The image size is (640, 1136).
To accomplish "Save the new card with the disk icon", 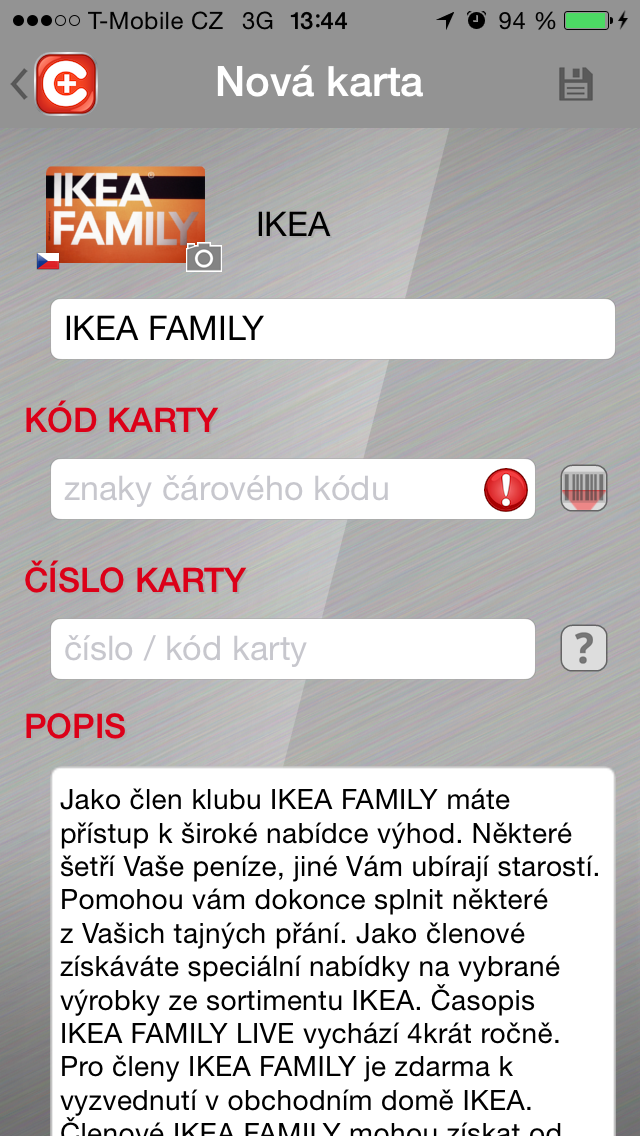I will click(575, 83).
